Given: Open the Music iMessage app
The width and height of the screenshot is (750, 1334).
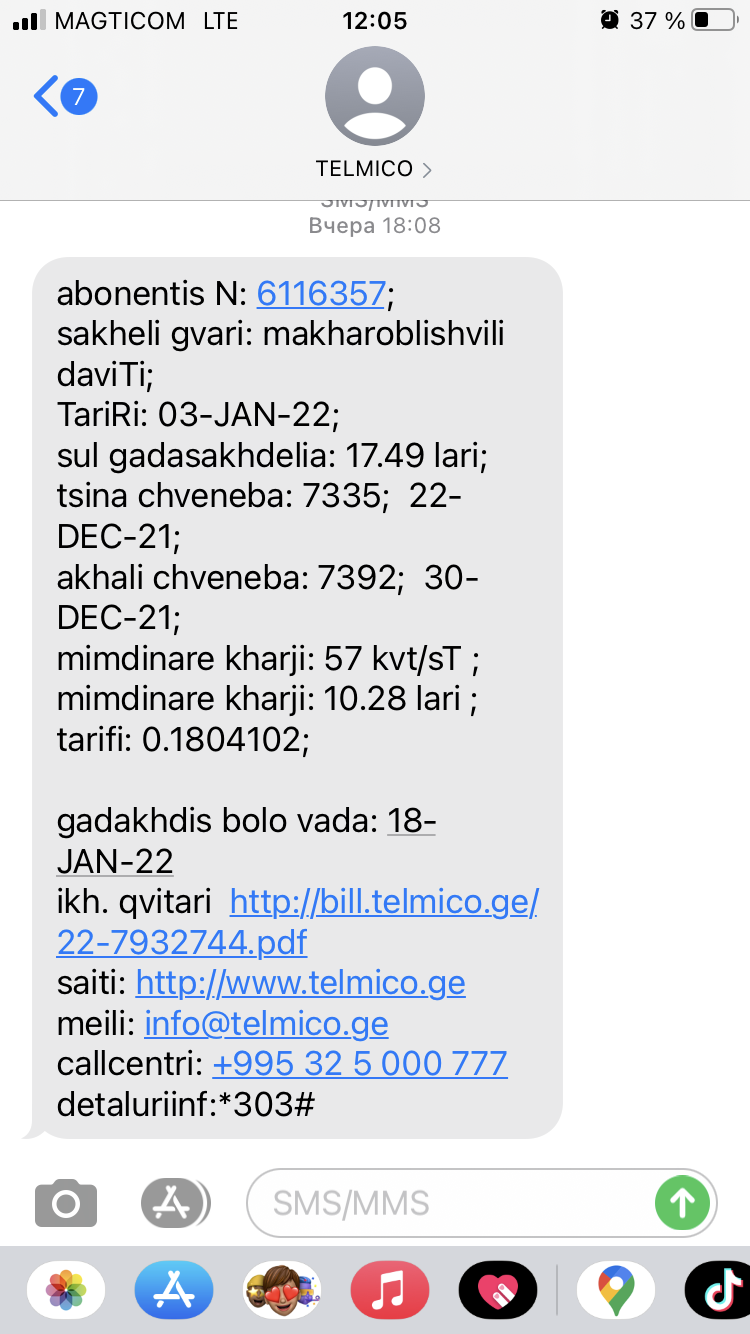Looking at the screenshot, I should 389,1291.
